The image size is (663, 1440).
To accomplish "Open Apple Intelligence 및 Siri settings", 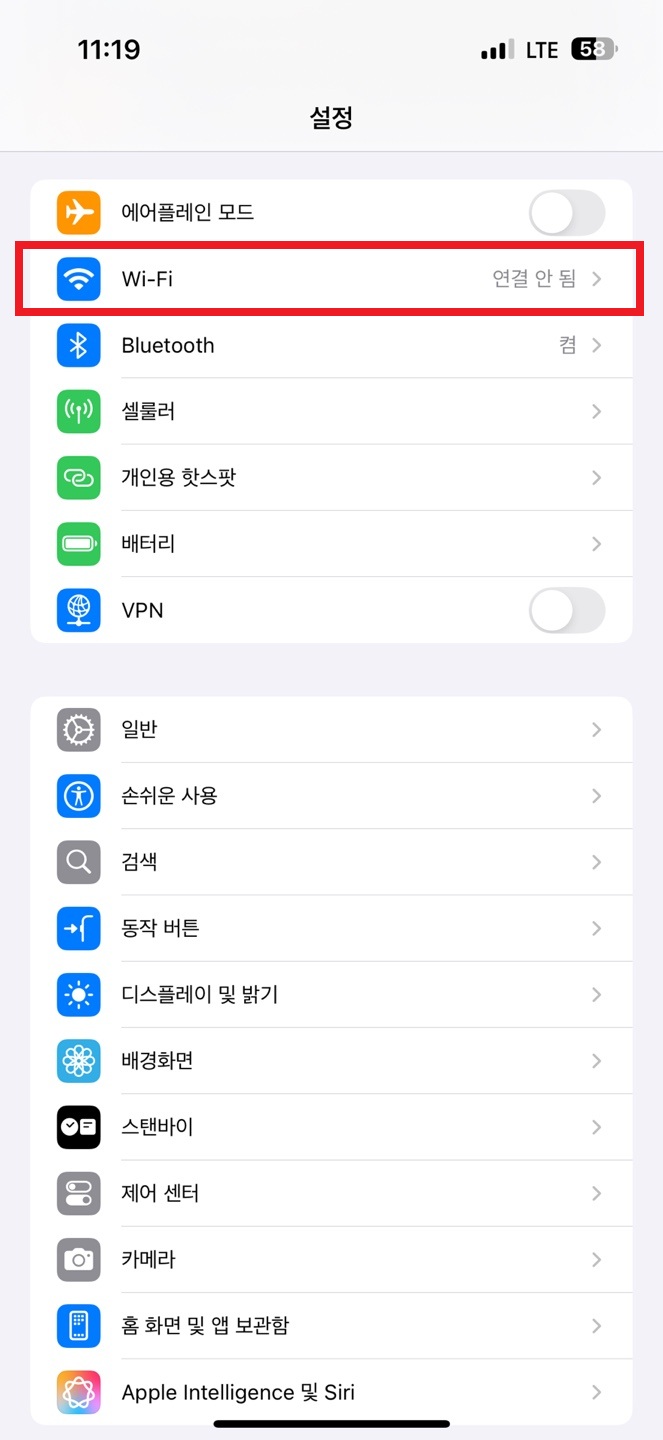I will pos(330,1392).
